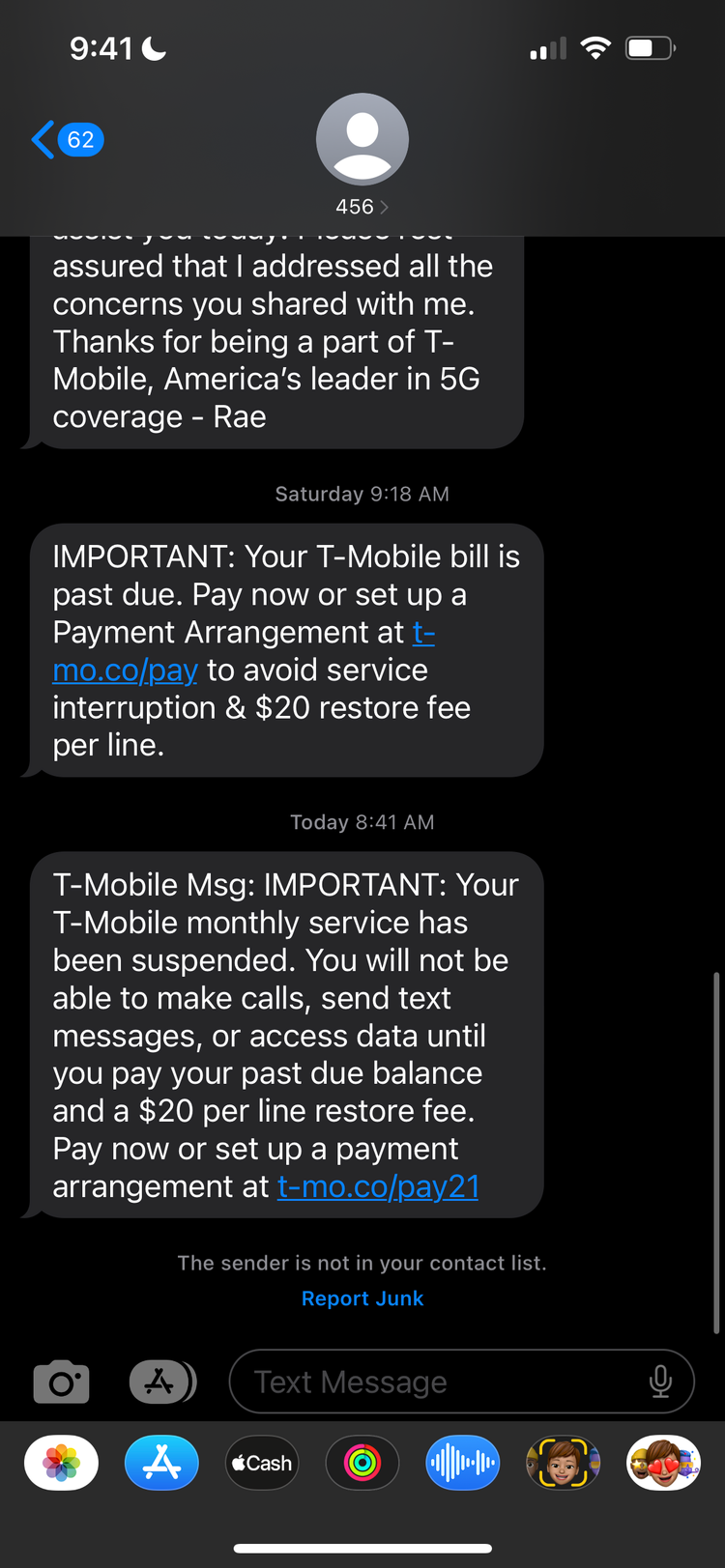Open the Photos app in the app strip
The height and width of the screenshot is (1568, 725).
(x=62, y=1463)
